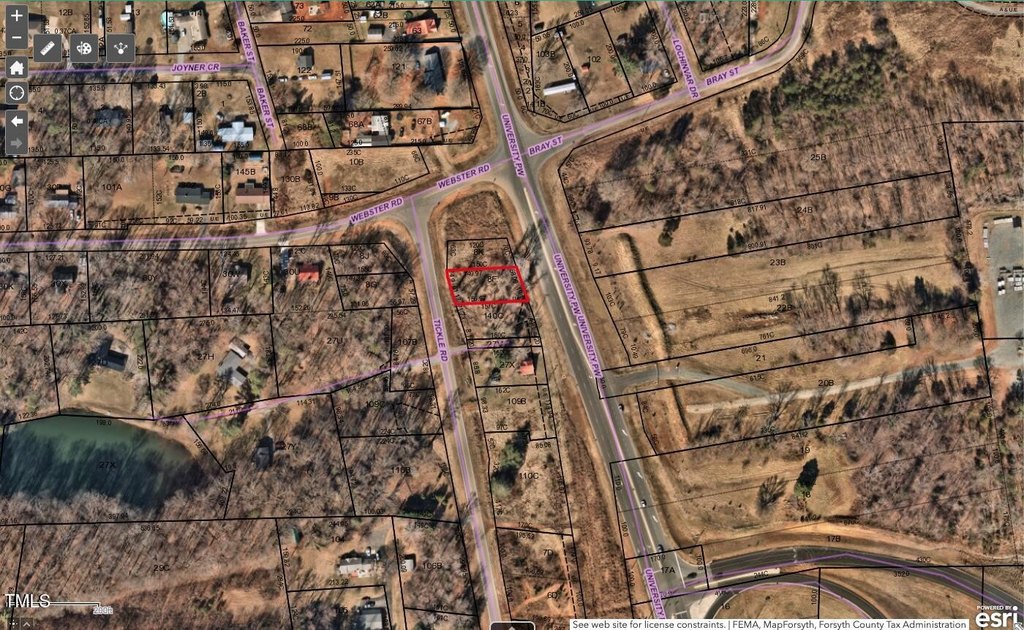1024x630 pixels.
Task: Open the ruler measurement tool
Action: pos(47,48)
